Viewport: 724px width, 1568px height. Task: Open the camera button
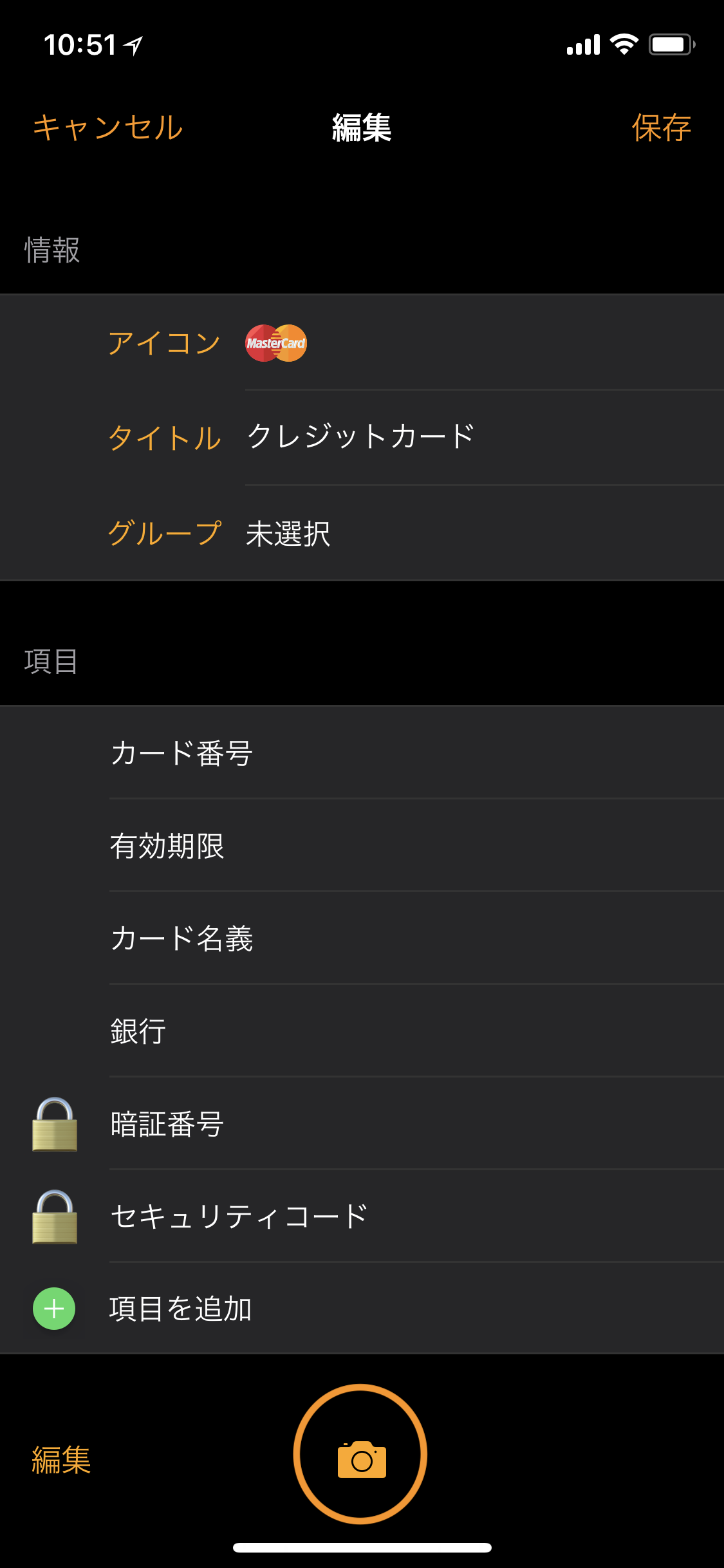pyautogui.click(x=360, y=1454)
